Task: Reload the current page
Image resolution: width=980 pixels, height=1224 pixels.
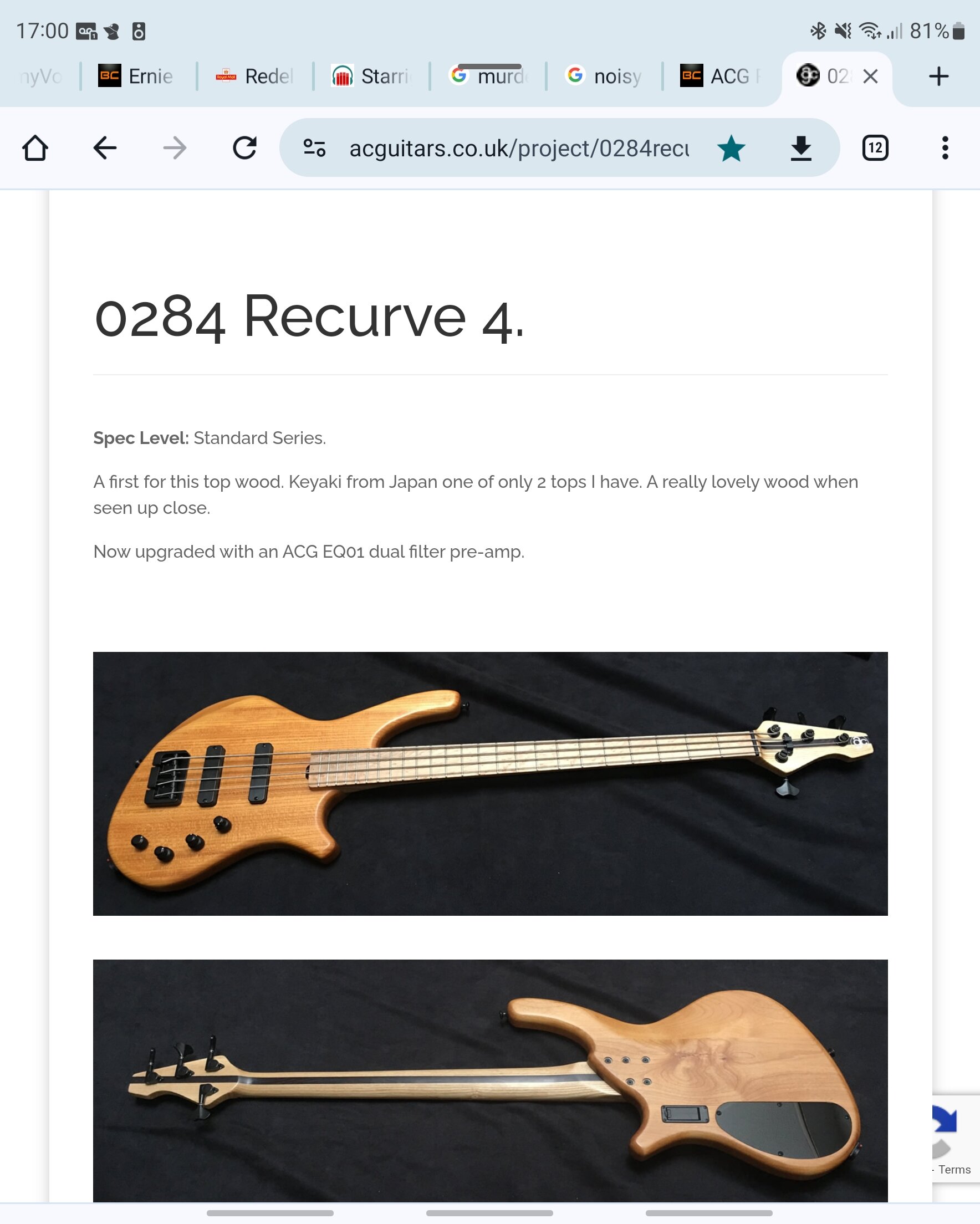Action: point(244,148)
